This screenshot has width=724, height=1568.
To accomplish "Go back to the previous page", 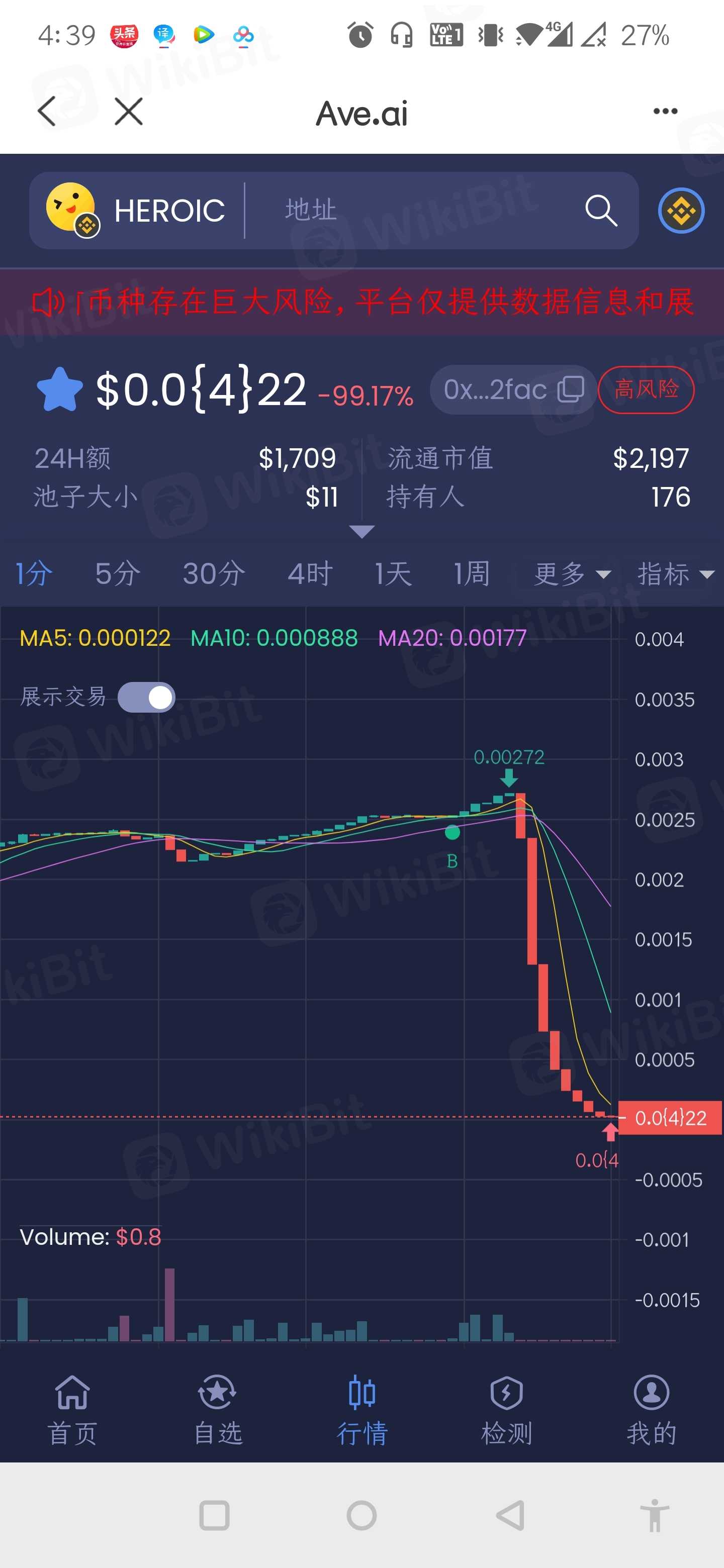I will coord(47,112).
